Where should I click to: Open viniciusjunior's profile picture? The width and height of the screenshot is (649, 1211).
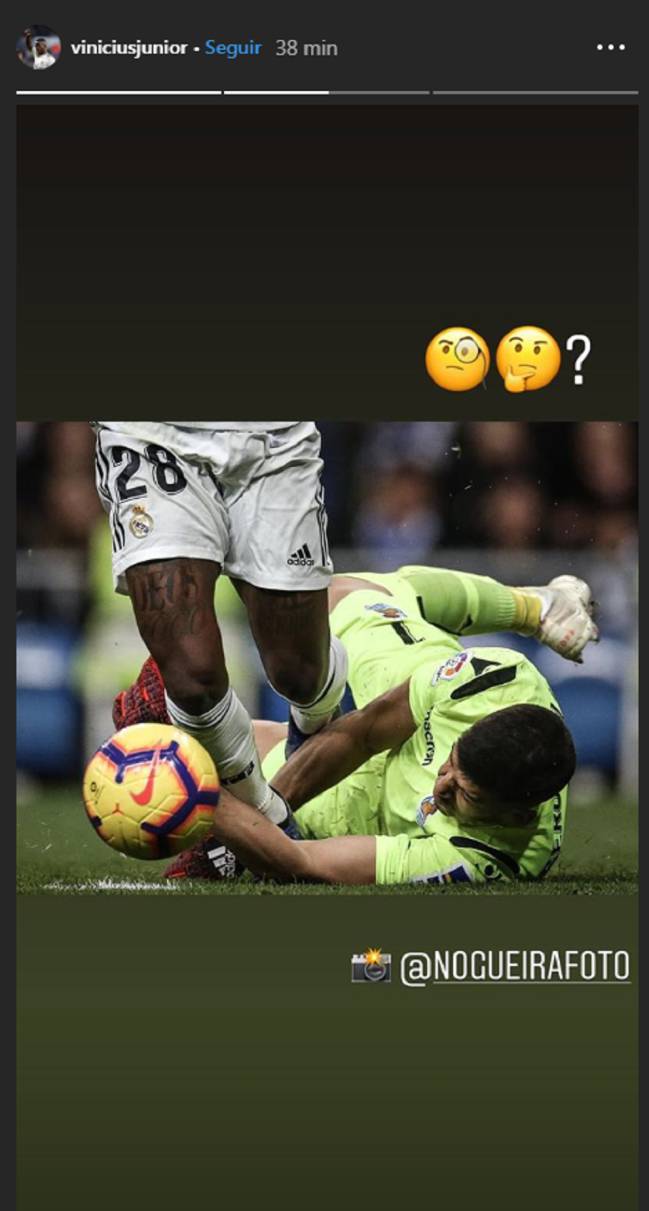pyautogui.click(x=38, y=48)
